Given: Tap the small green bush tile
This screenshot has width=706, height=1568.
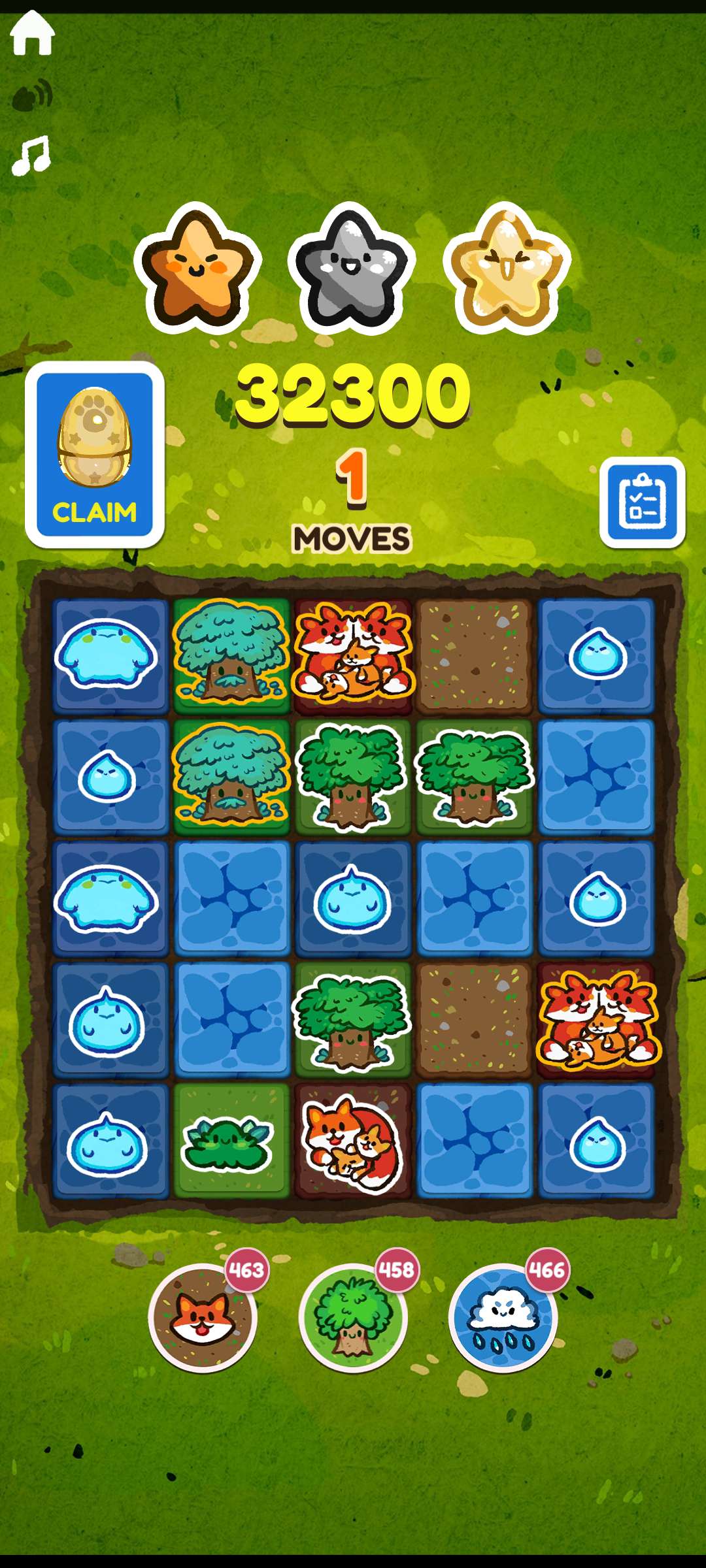Looking at the screenshot, I should 231,1141.
